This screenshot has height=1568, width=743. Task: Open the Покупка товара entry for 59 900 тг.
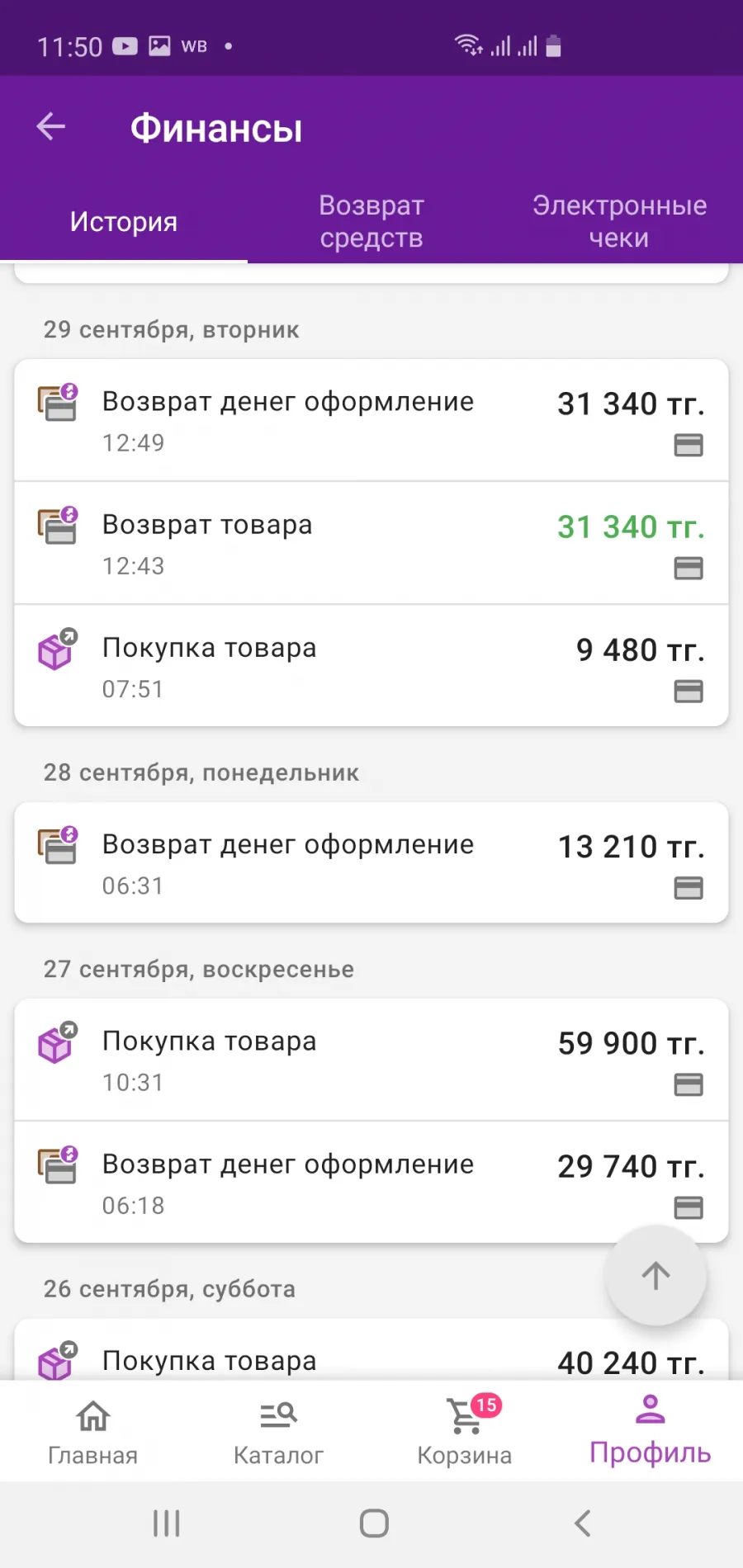point(371,1060)
